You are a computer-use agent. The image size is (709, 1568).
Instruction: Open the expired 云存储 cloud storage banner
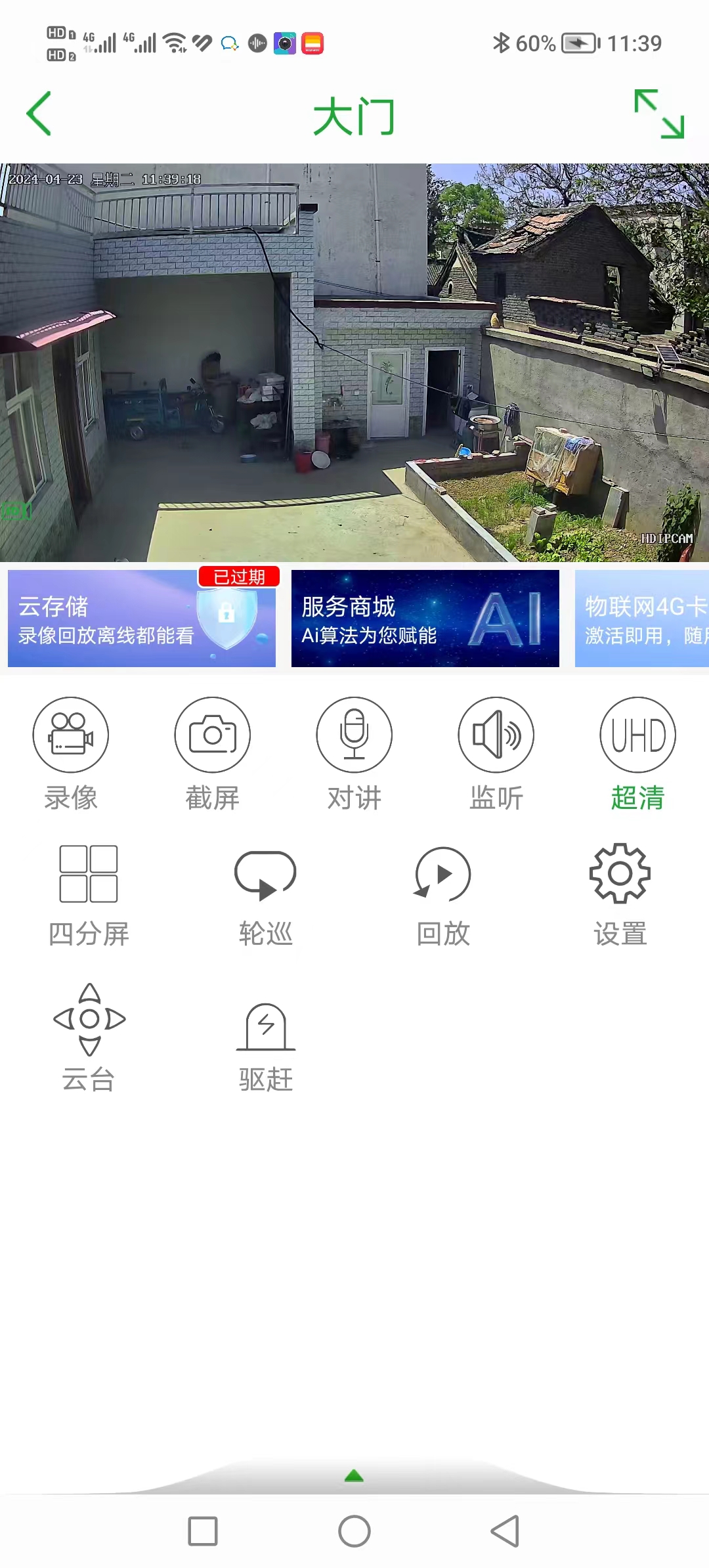pos(141,618)
